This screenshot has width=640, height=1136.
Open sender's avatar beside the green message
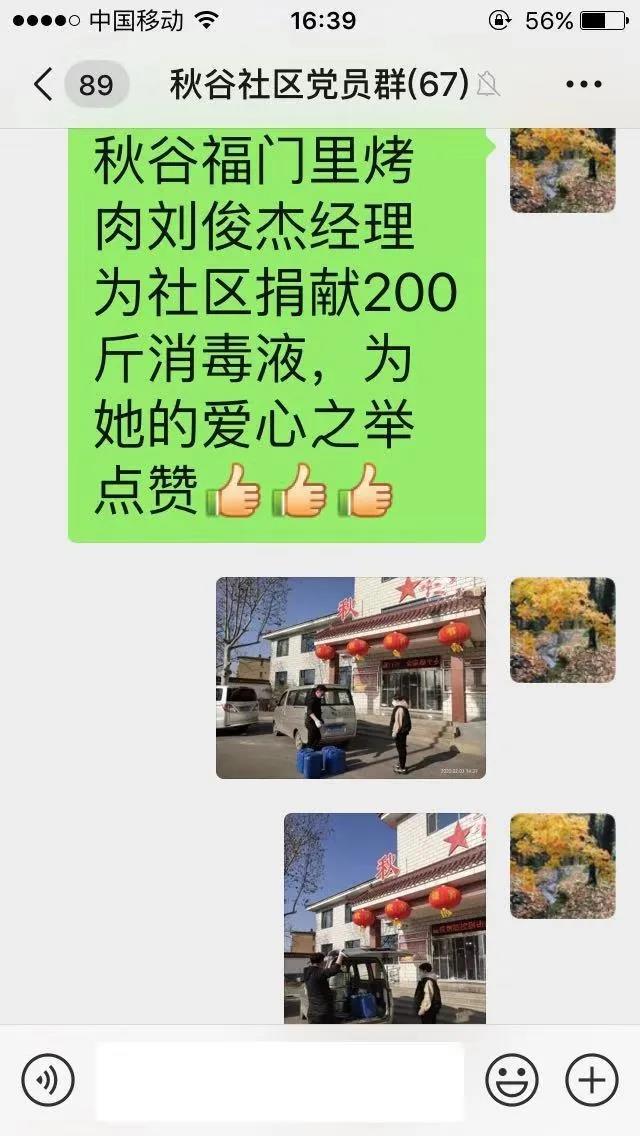(562, 168)
